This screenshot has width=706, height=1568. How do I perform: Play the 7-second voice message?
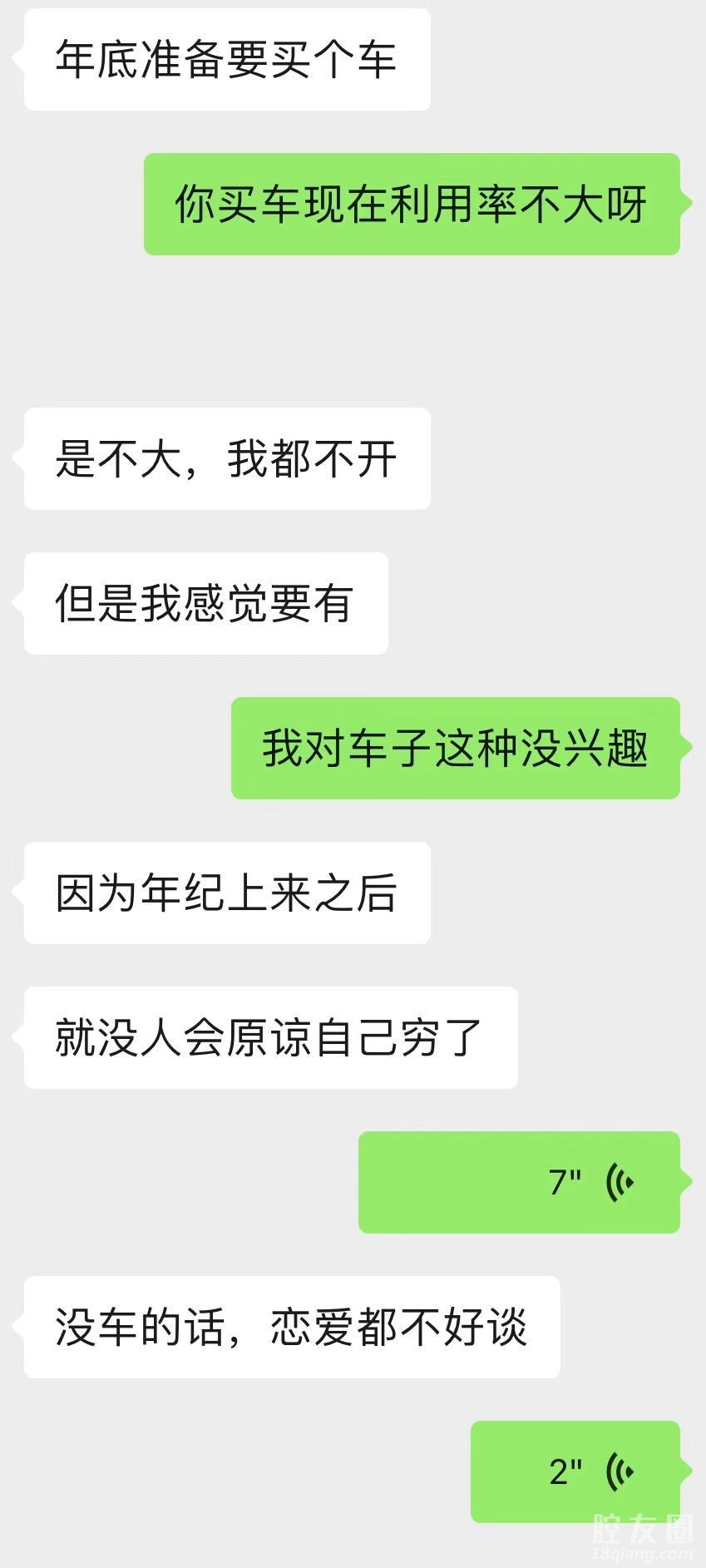point(519,1182)
